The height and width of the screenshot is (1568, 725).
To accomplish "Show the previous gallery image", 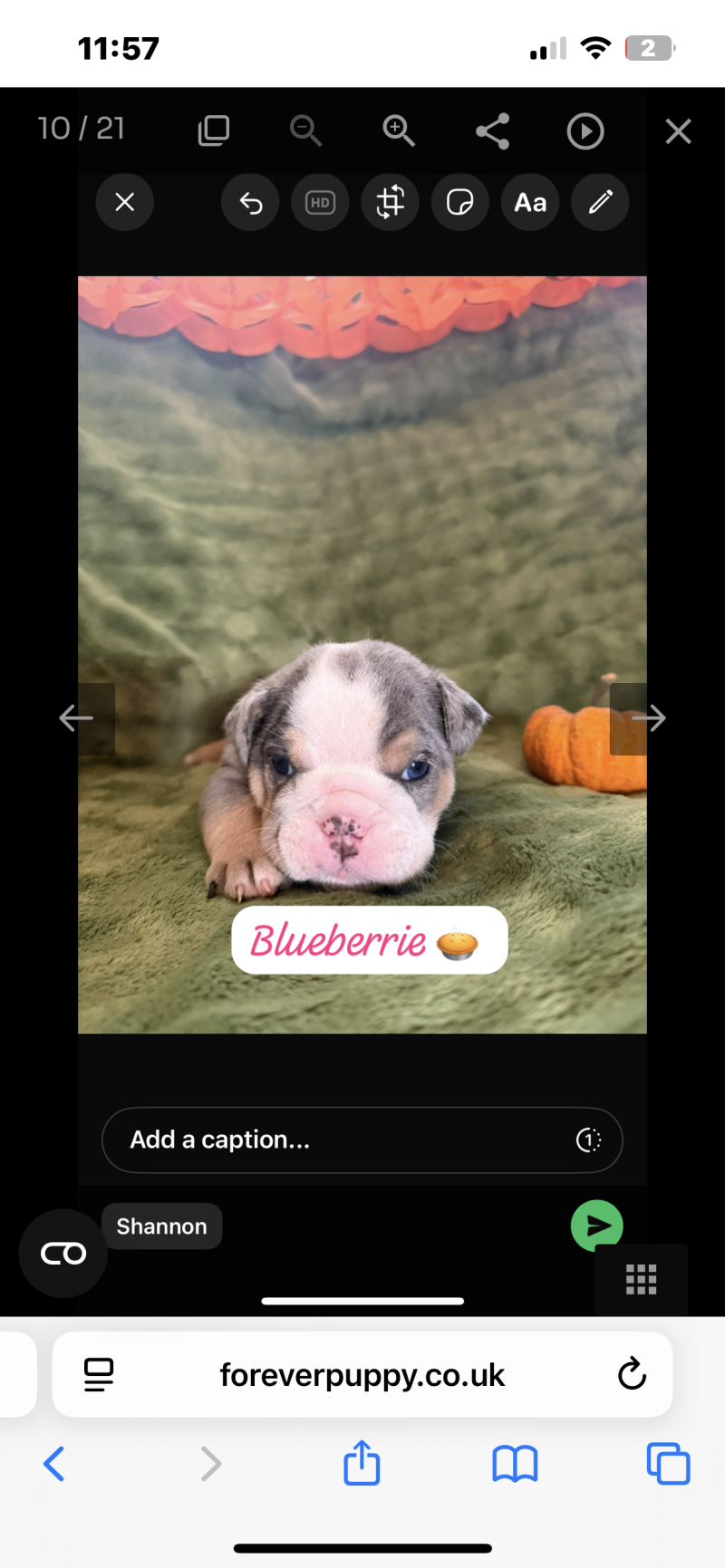I will coord(77,718).
